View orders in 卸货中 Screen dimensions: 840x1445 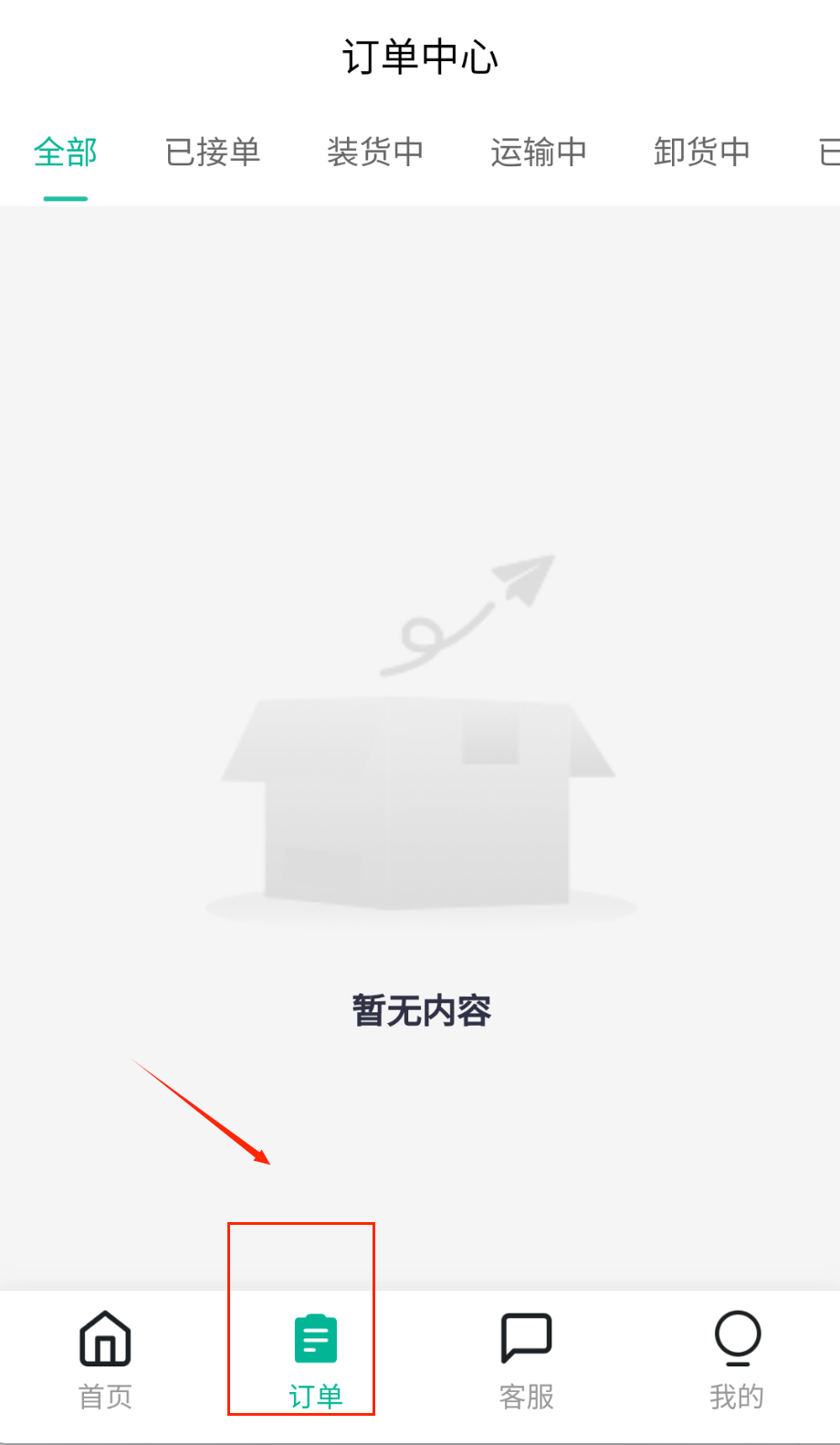click(x=701, y=152)
